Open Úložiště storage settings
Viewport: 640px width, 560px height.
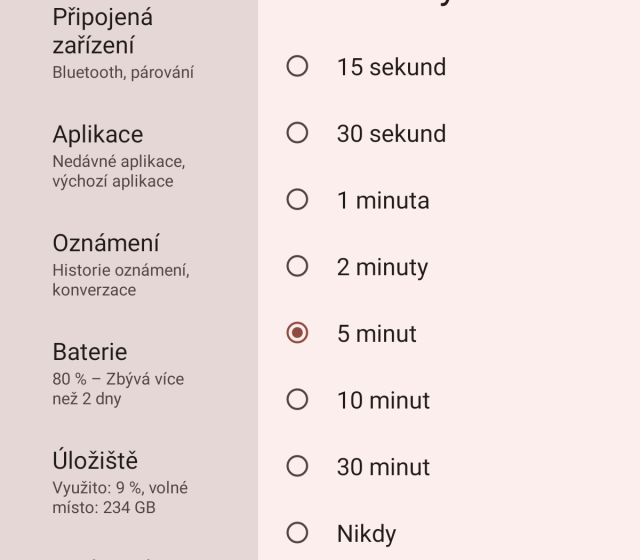[120, 483]
